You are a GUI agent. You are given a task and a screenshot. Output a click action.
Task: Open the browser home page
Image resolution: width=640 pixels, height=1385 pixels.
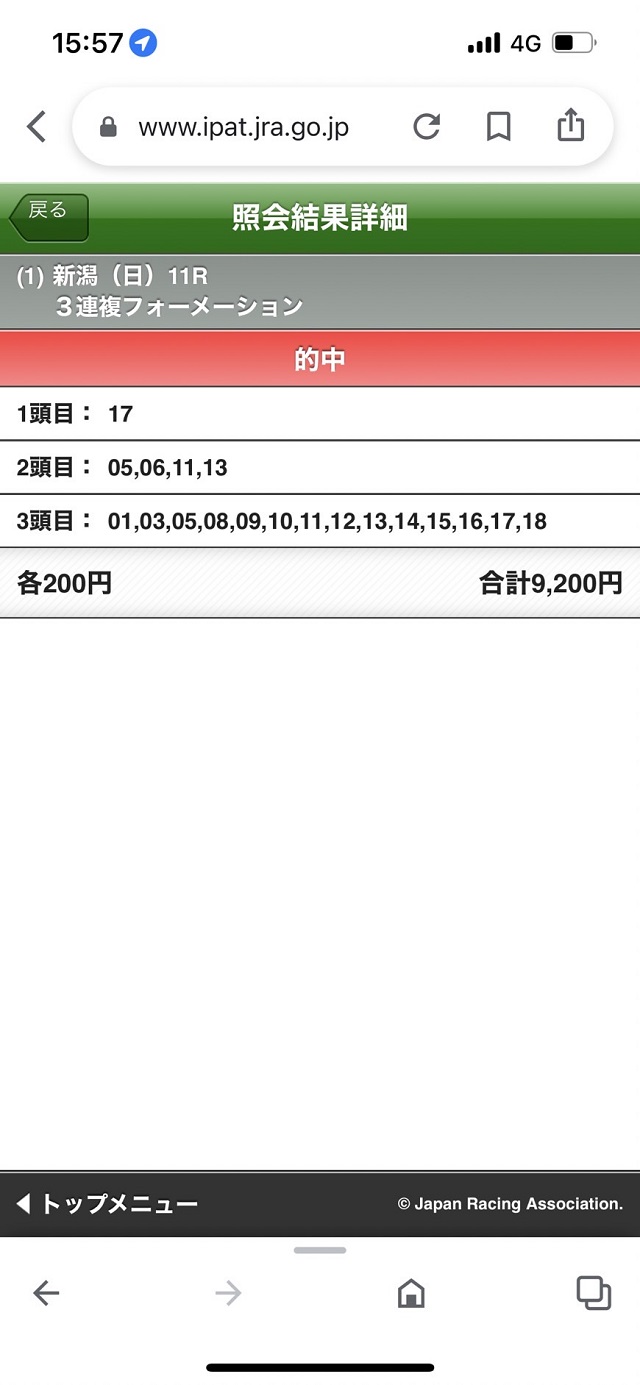410,1293
